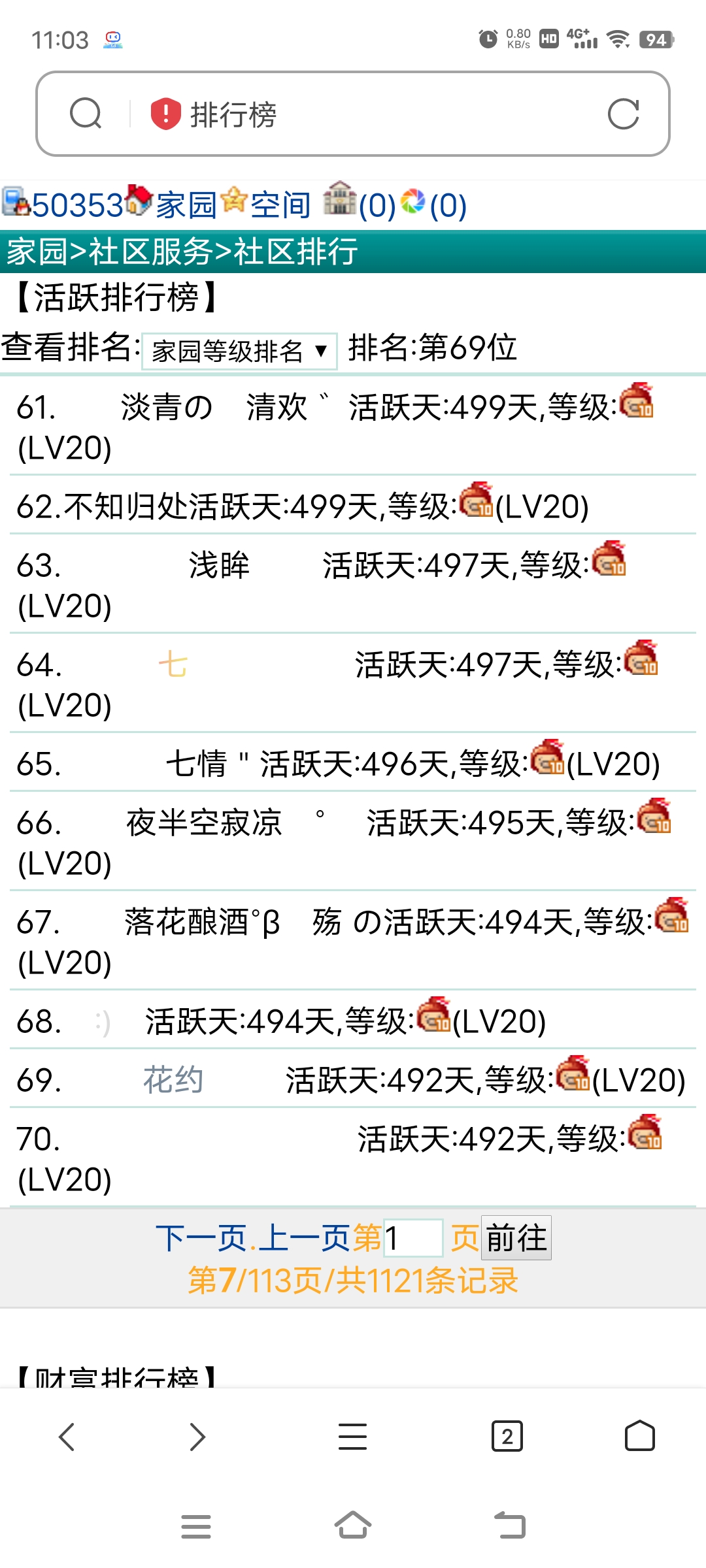
Task: Reload the page with the refresh icon
Action: pyautogui.click(x=623, y=114)
